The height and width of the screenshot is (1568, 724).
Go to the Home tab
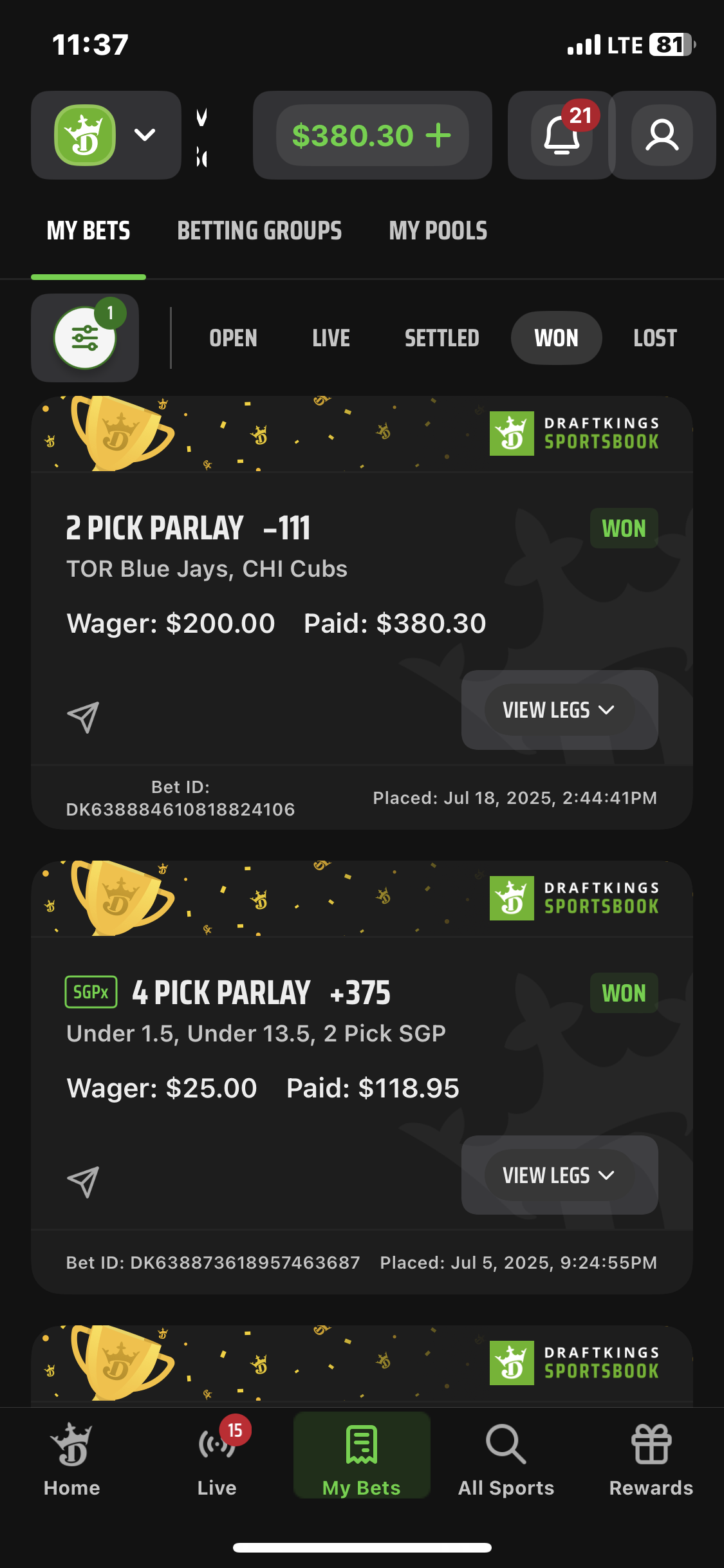pos(72,1459)
